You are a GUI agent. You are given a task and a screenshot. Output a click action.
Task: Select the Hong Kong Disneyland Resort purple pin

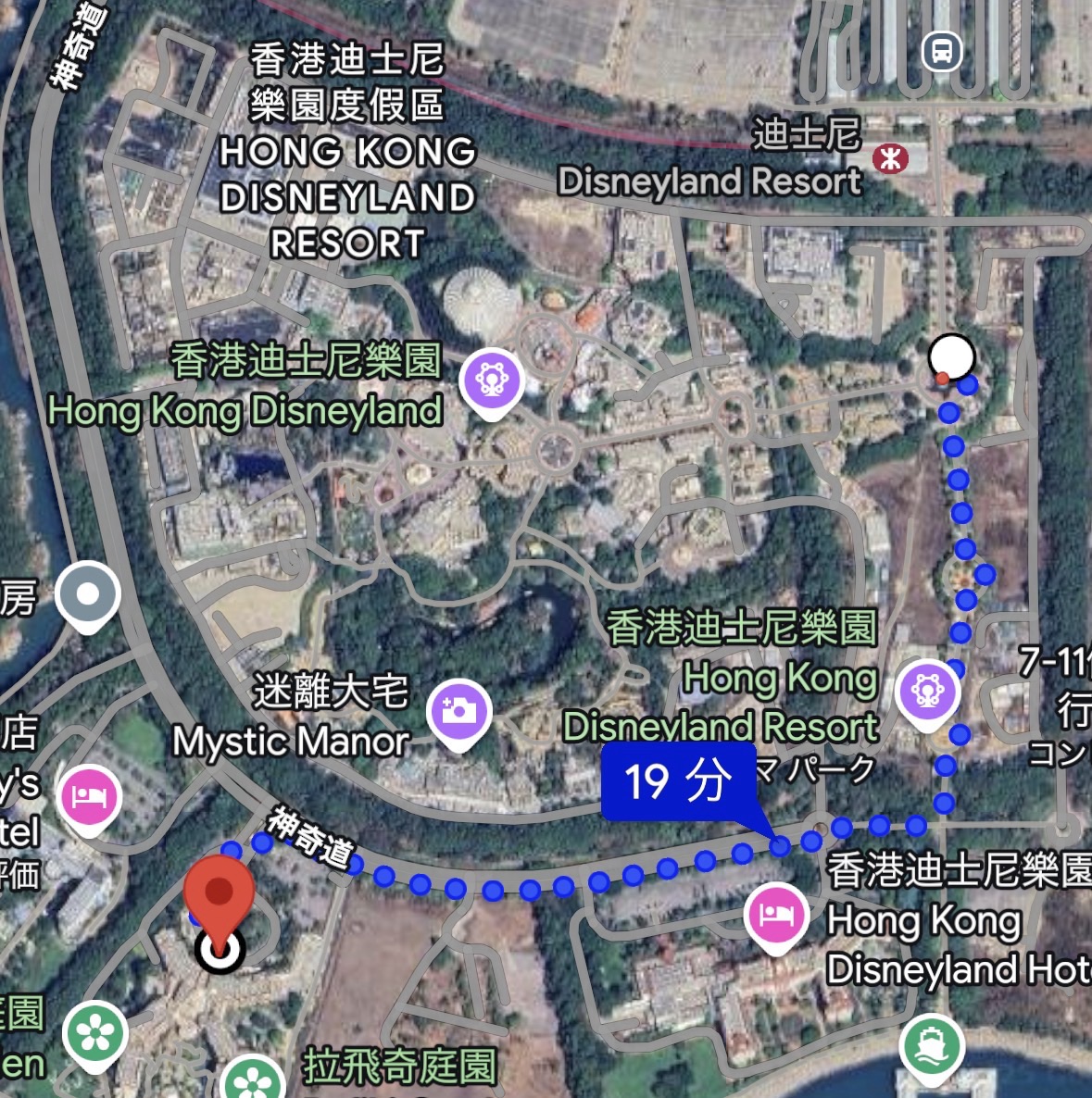tap(927, 691)
